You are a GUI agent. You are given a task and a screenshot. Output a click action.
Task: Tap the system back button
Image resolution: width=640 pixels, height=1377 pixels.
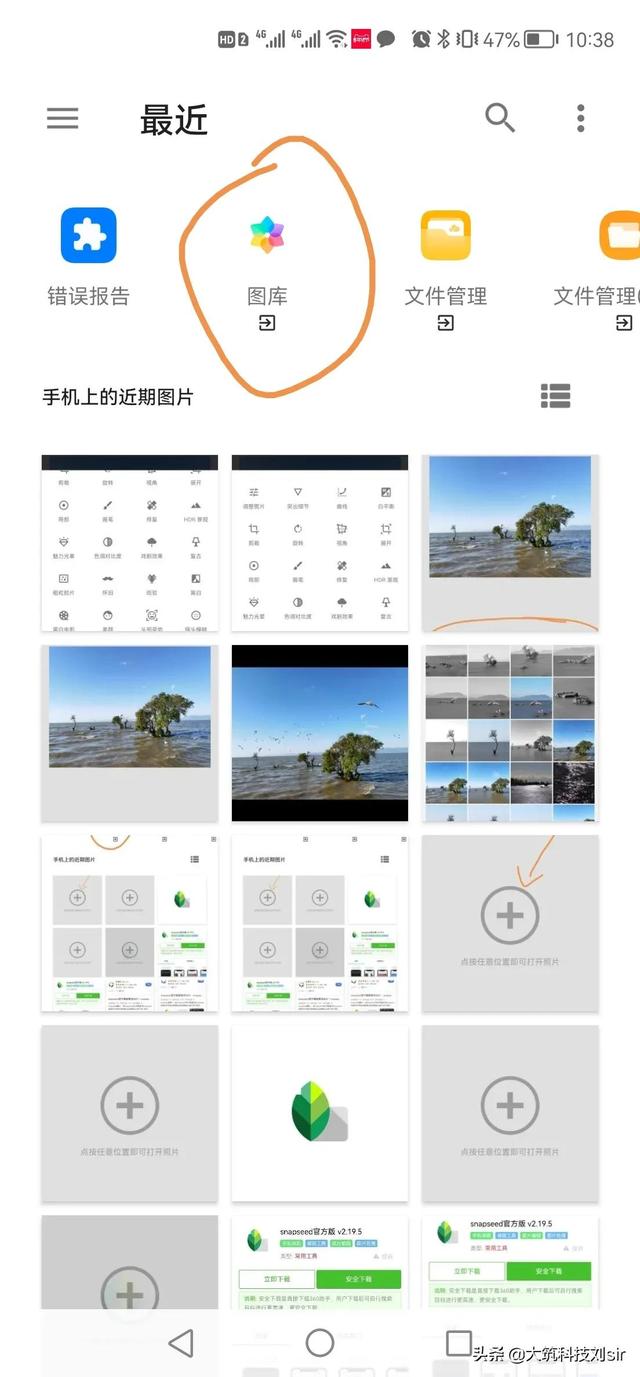(181, 1343)
